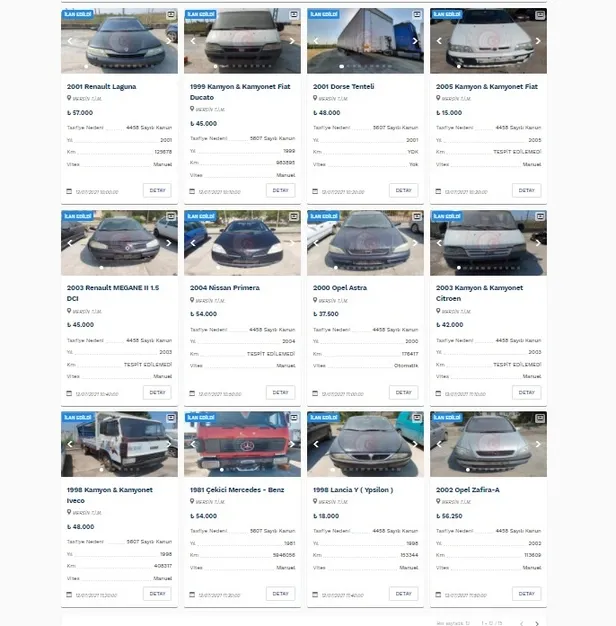Open the 2004 Nissan Primera details
Viewport: 616px width, 626px height.
[x=280, y=392]
